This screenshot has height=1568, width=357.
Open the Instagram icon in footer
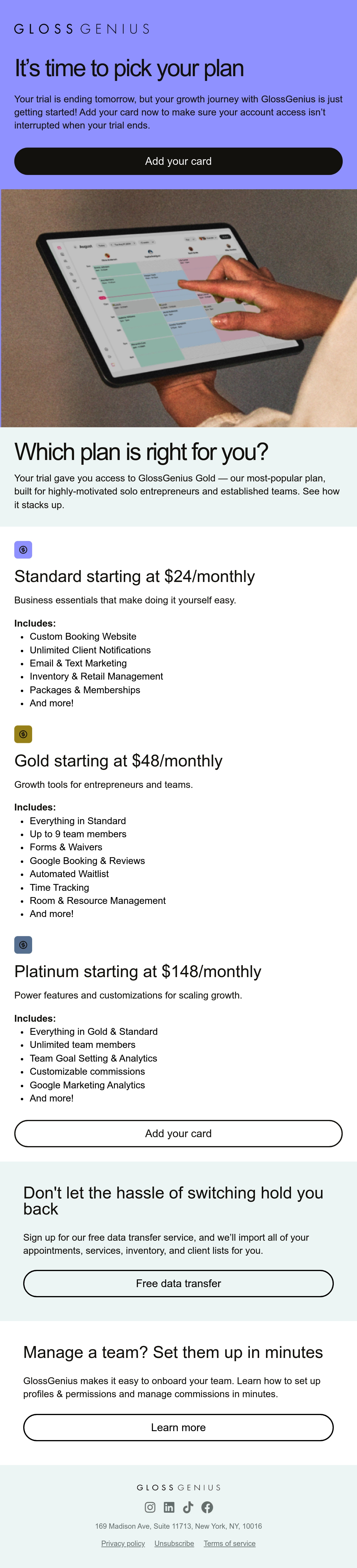(x=150, y=1507)
